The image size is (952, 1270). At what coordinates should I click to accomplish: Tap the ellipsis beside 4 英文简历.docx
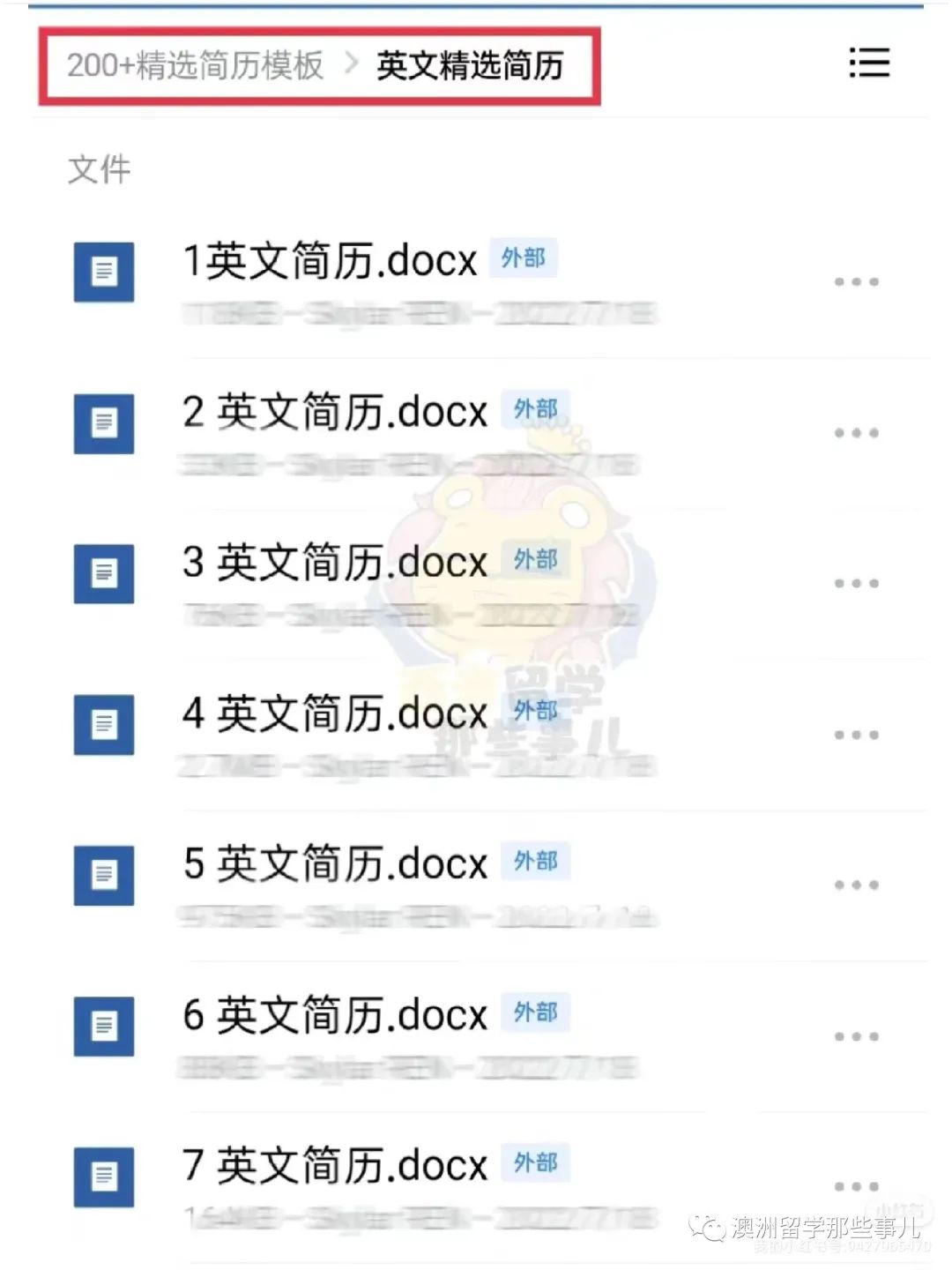[856, 735]
